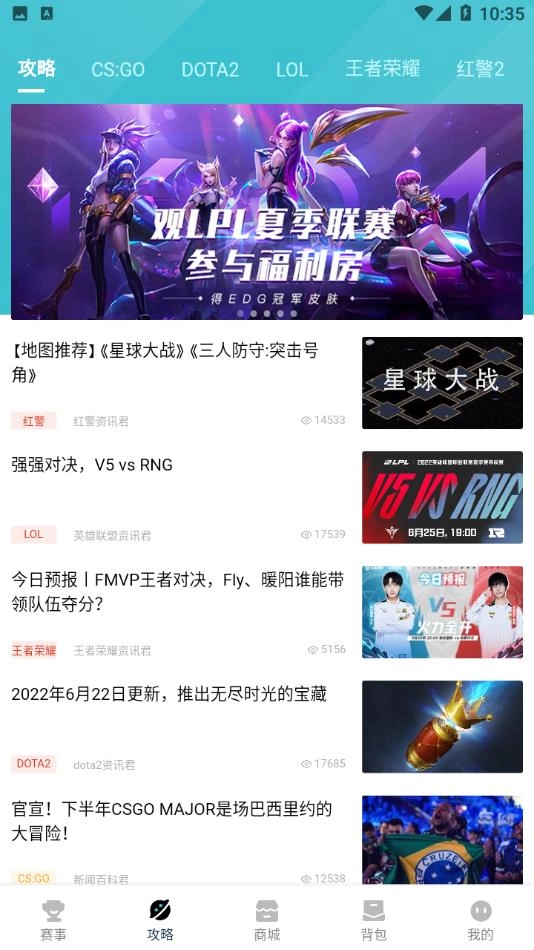Open the LPL夏季联赛 福利房 banner
This screenshot has width=534, height=950.
pos(267,211)
